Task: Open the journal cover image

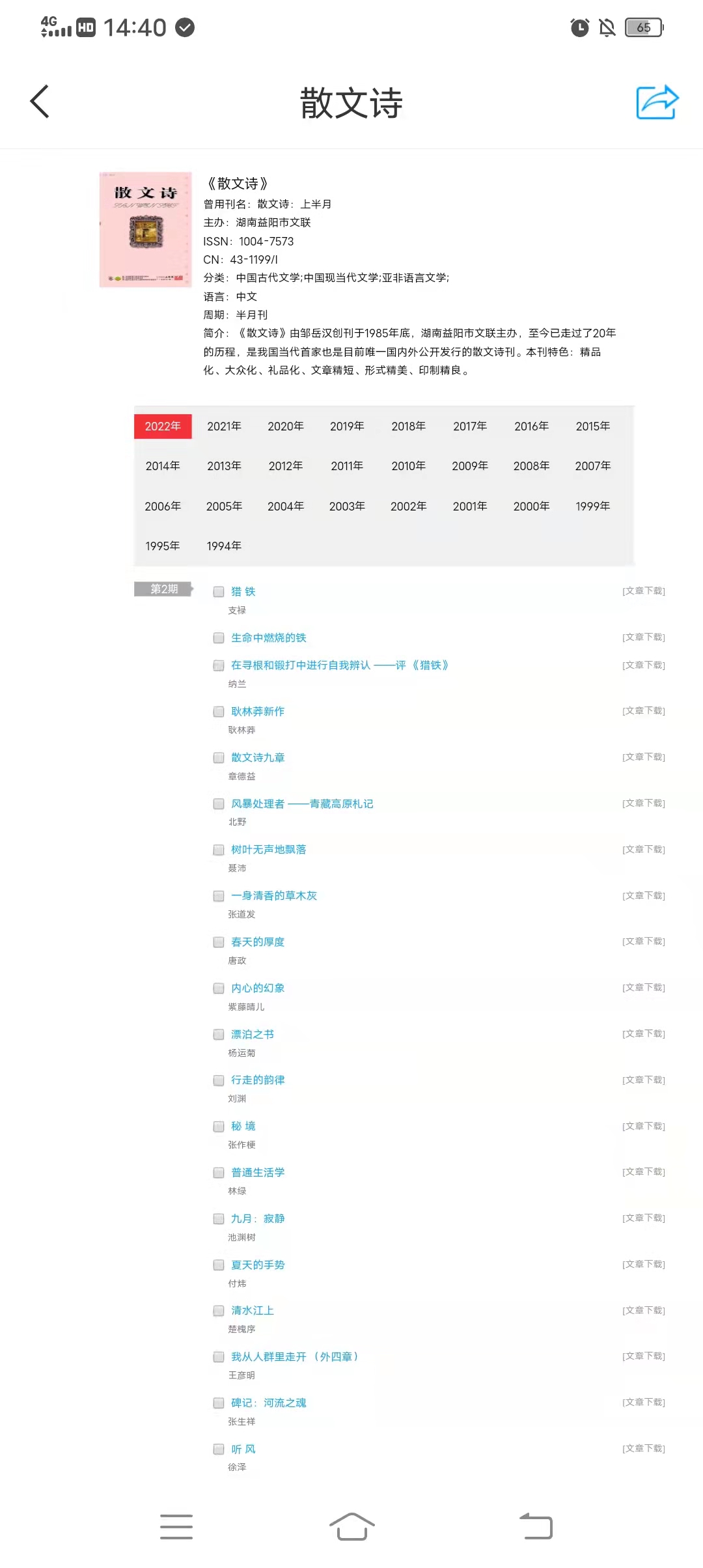Action: (x=146, y=229)
